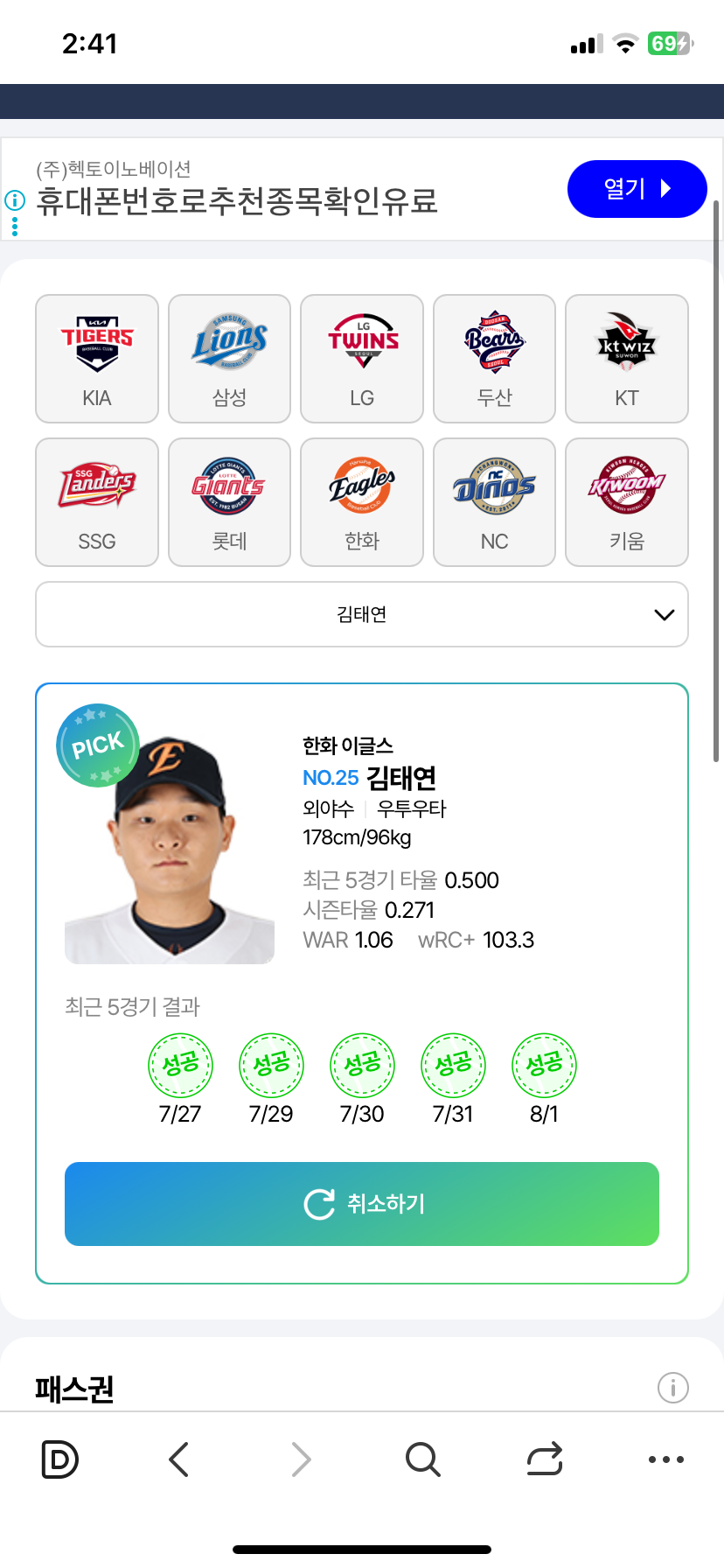Image resolution: width=724 pixels, height=1568 pixels.
Task: Choose the Kiwoom Heroes team
Action: coord(626,502)
